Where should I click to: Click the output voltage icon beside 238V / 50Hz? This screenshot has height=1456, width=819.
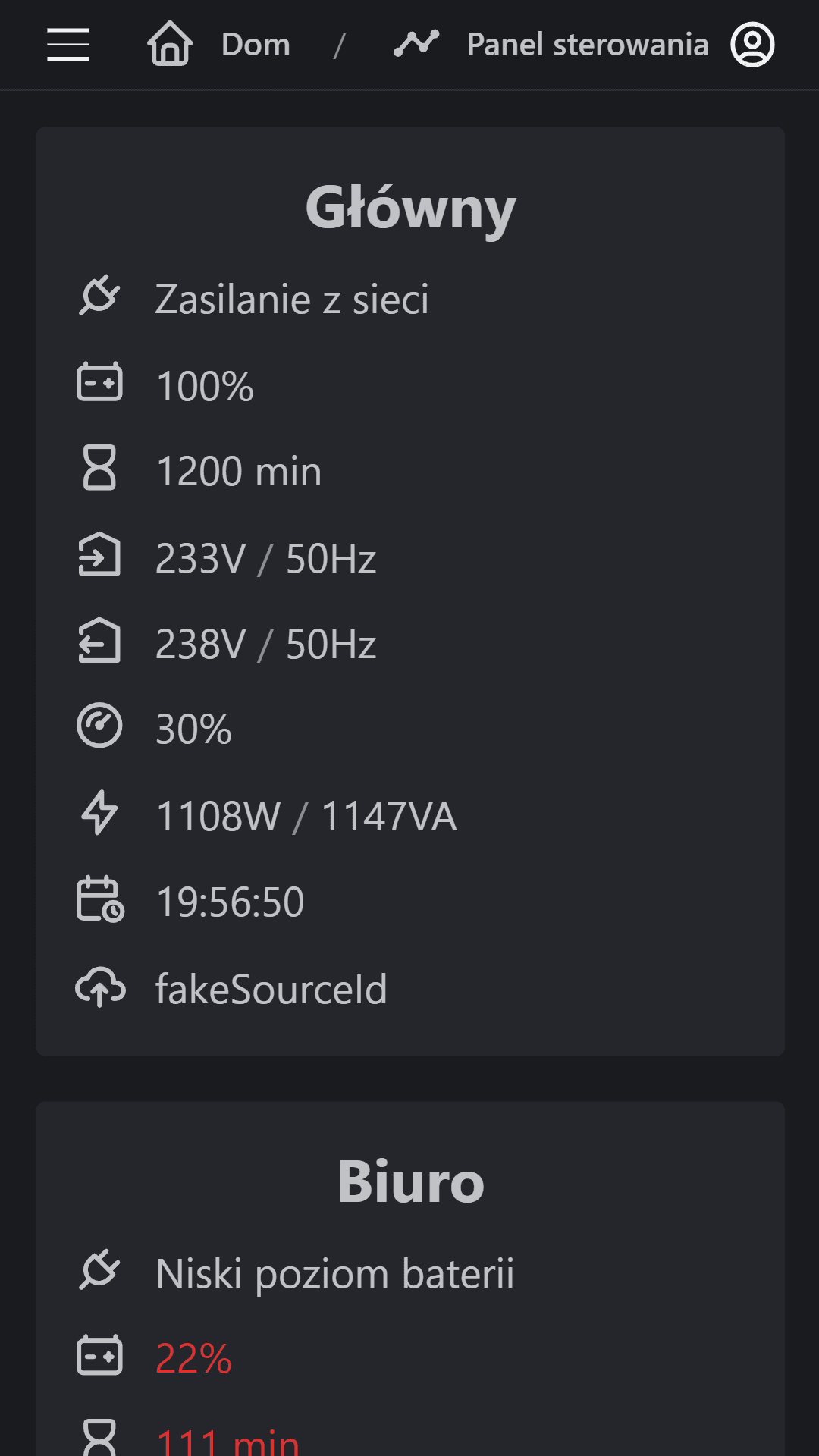point(99,642)
